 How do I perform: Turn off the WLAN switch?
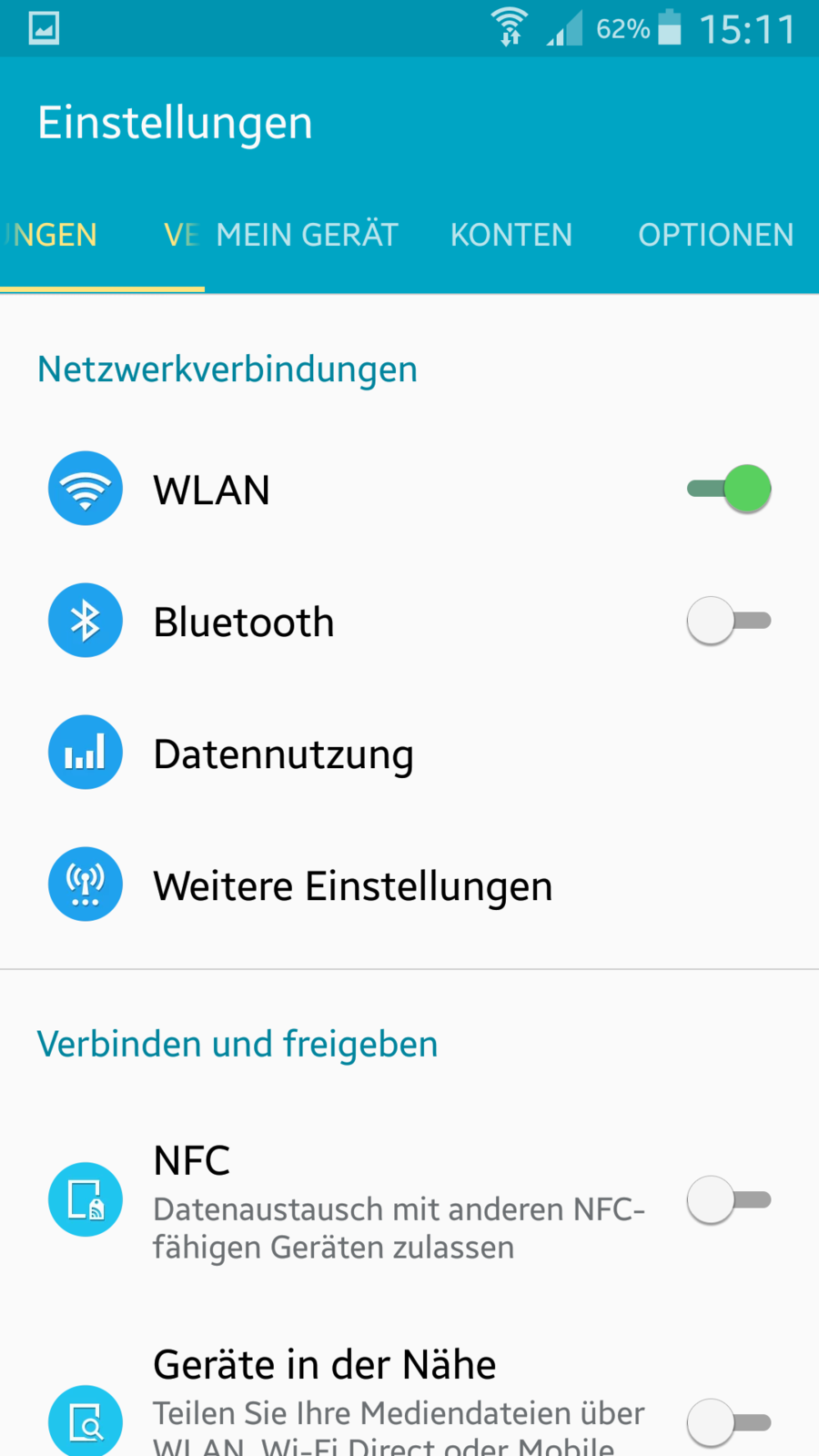point(729,490)
